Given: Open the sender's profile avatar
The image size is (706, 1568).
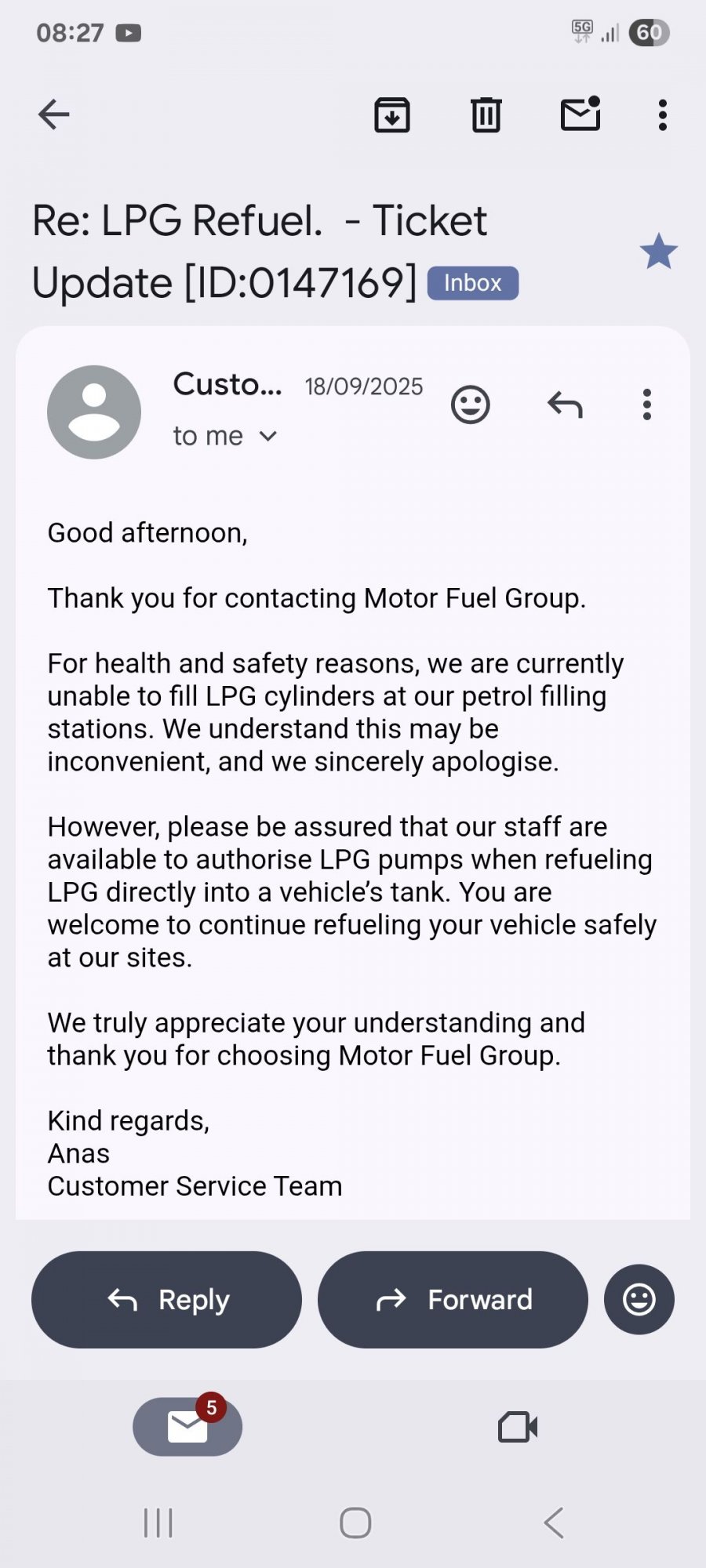Looking at the screenshot, I should click(x=94, y=412).
